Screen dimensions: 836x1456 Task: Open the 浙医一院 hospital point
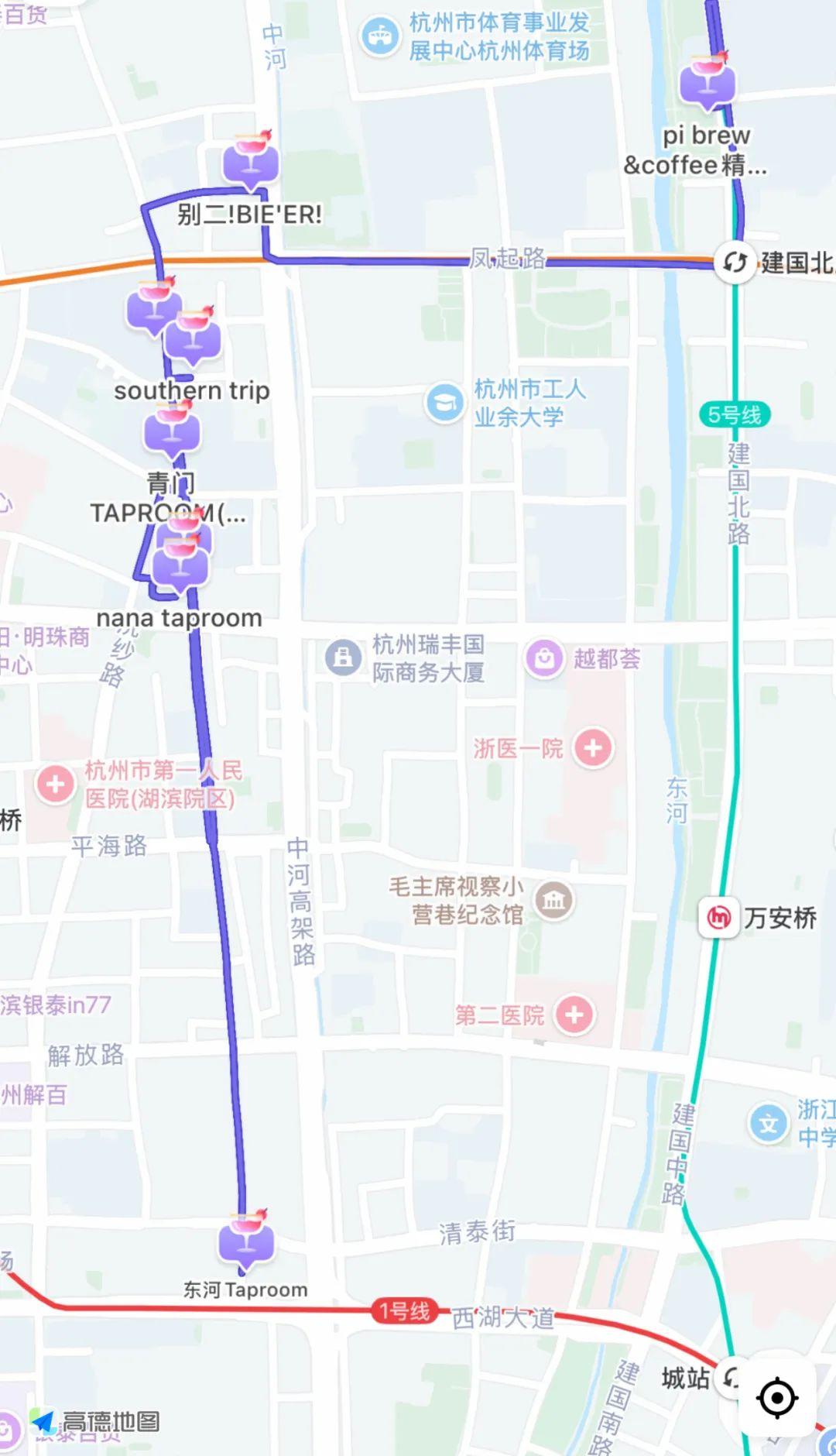[x=594, y=748]
